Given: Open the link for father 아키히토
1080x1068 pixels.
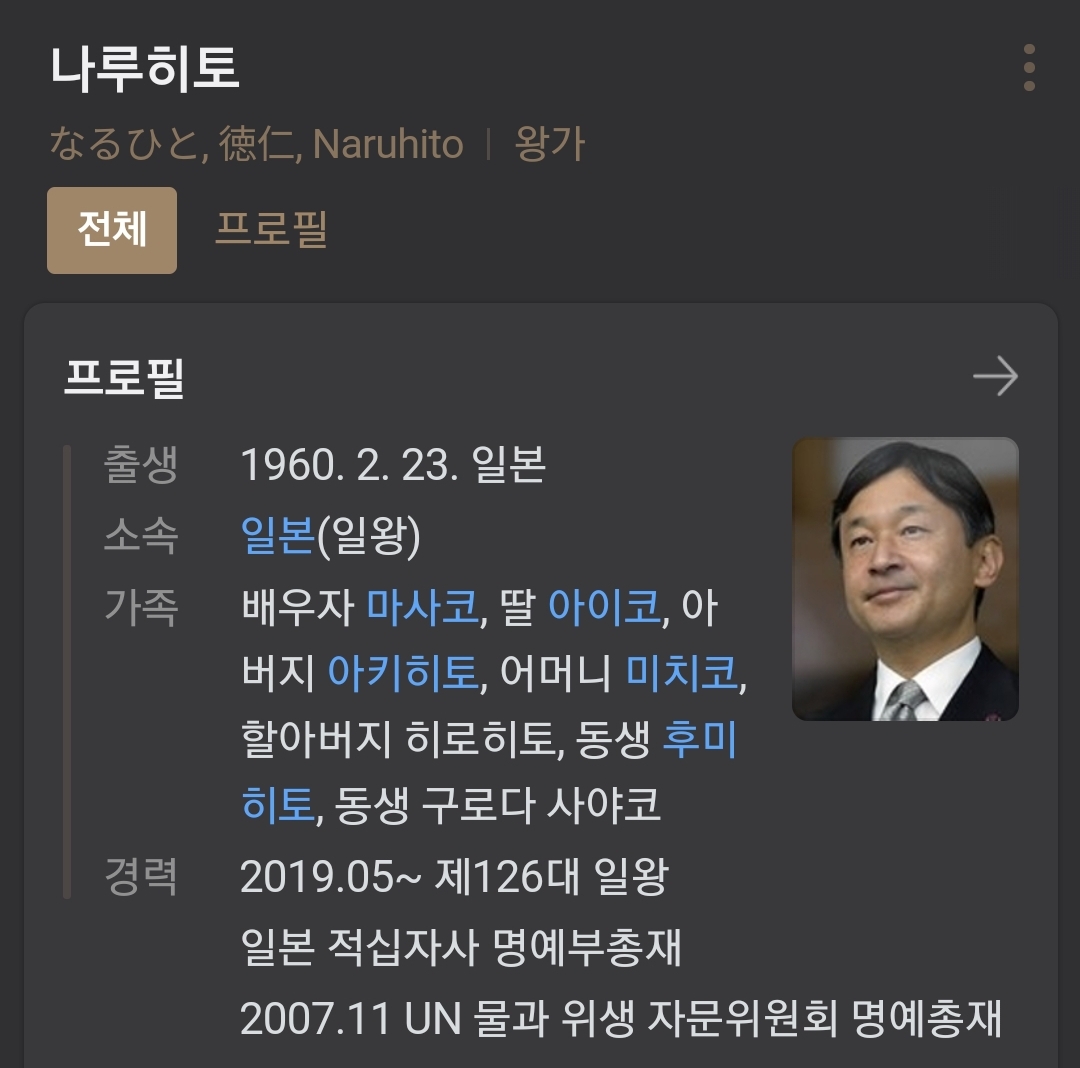Looking at the screenshot, I should click(x=402, y=673).
